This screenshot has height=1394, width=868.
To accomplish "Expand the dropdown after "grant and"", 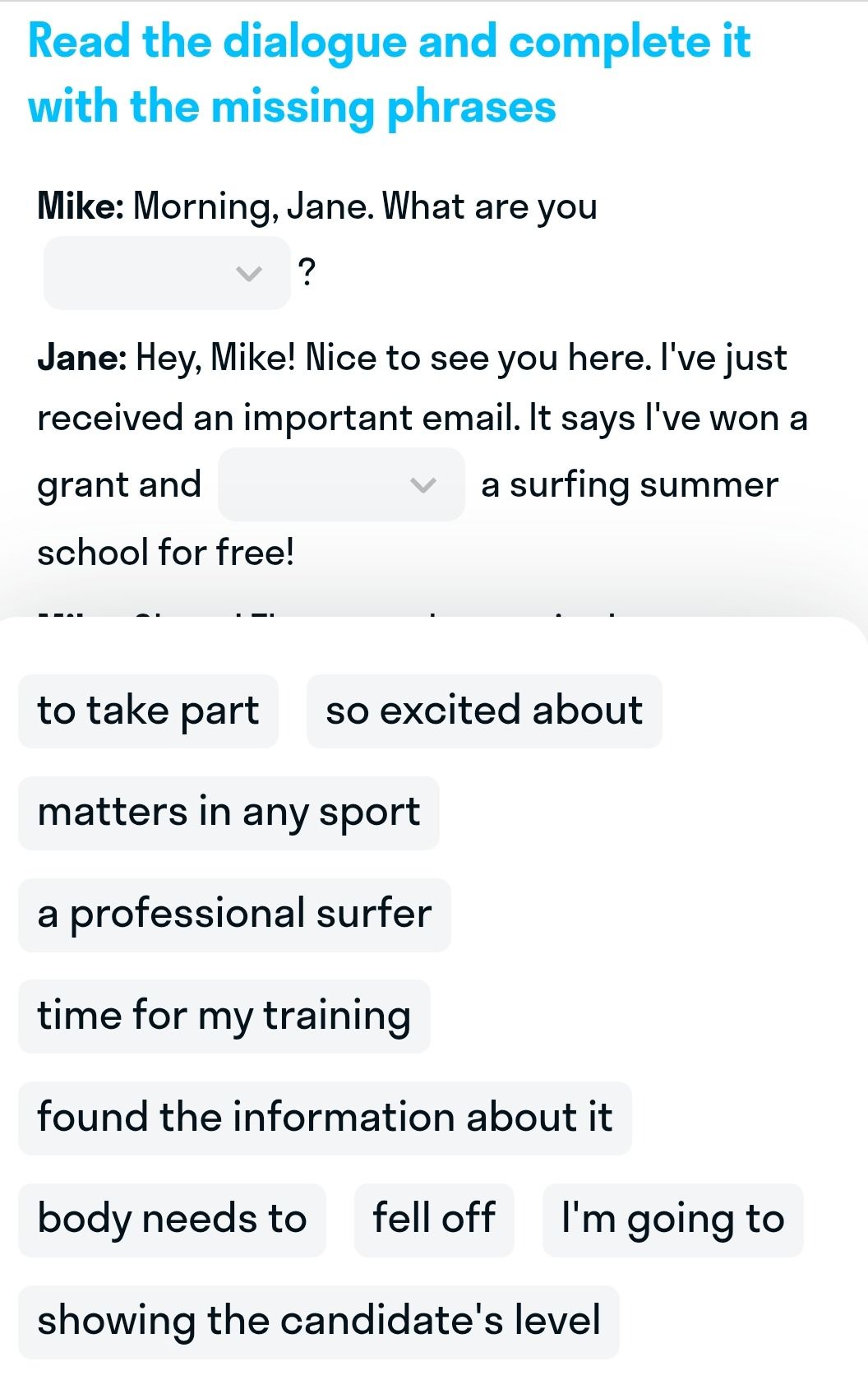I will click(x=341, y=484).
